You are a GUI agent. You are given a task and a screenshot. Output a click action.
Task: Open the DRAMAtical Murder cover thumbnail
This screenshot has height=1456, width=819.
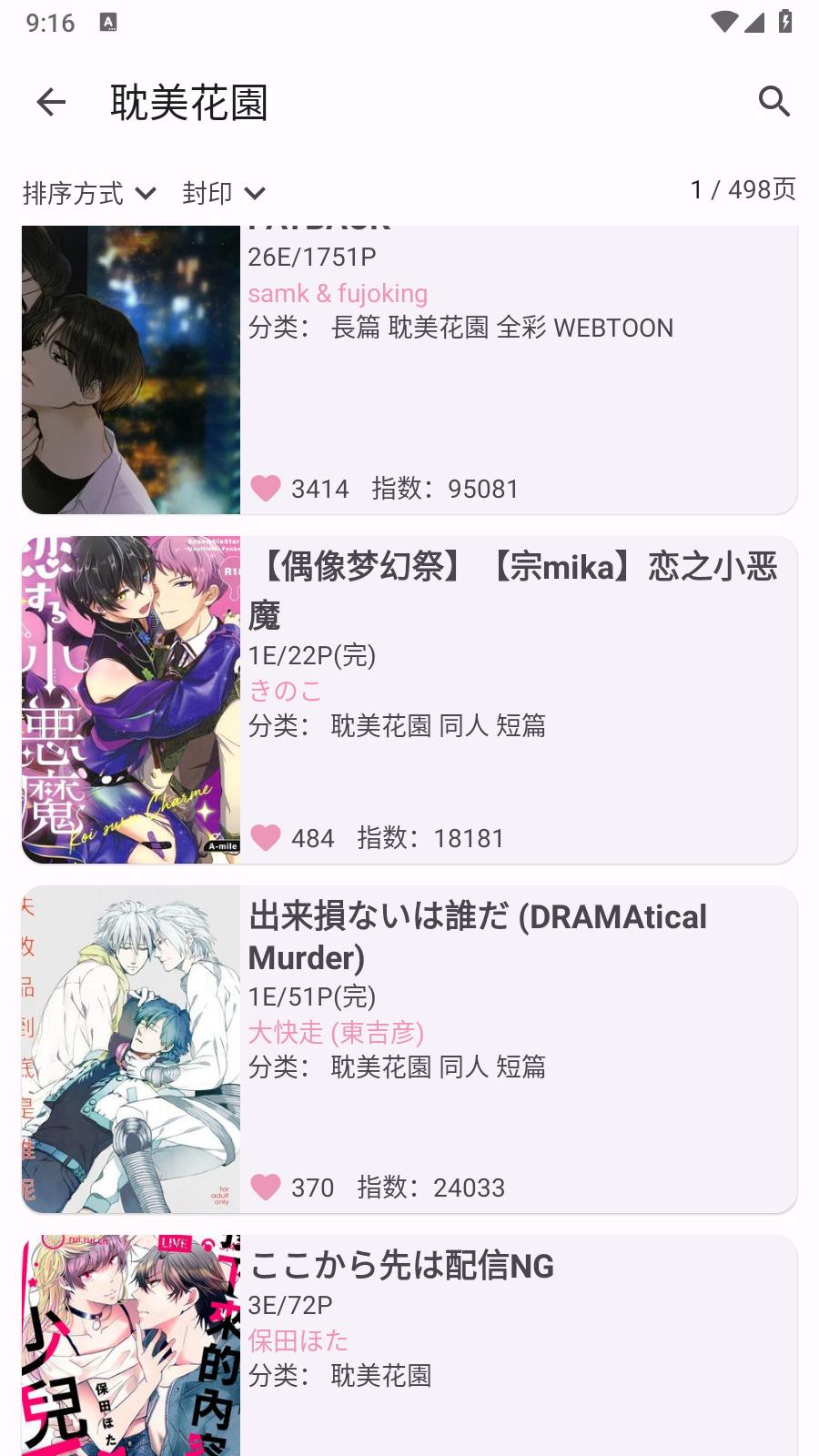pos(130,1047)
